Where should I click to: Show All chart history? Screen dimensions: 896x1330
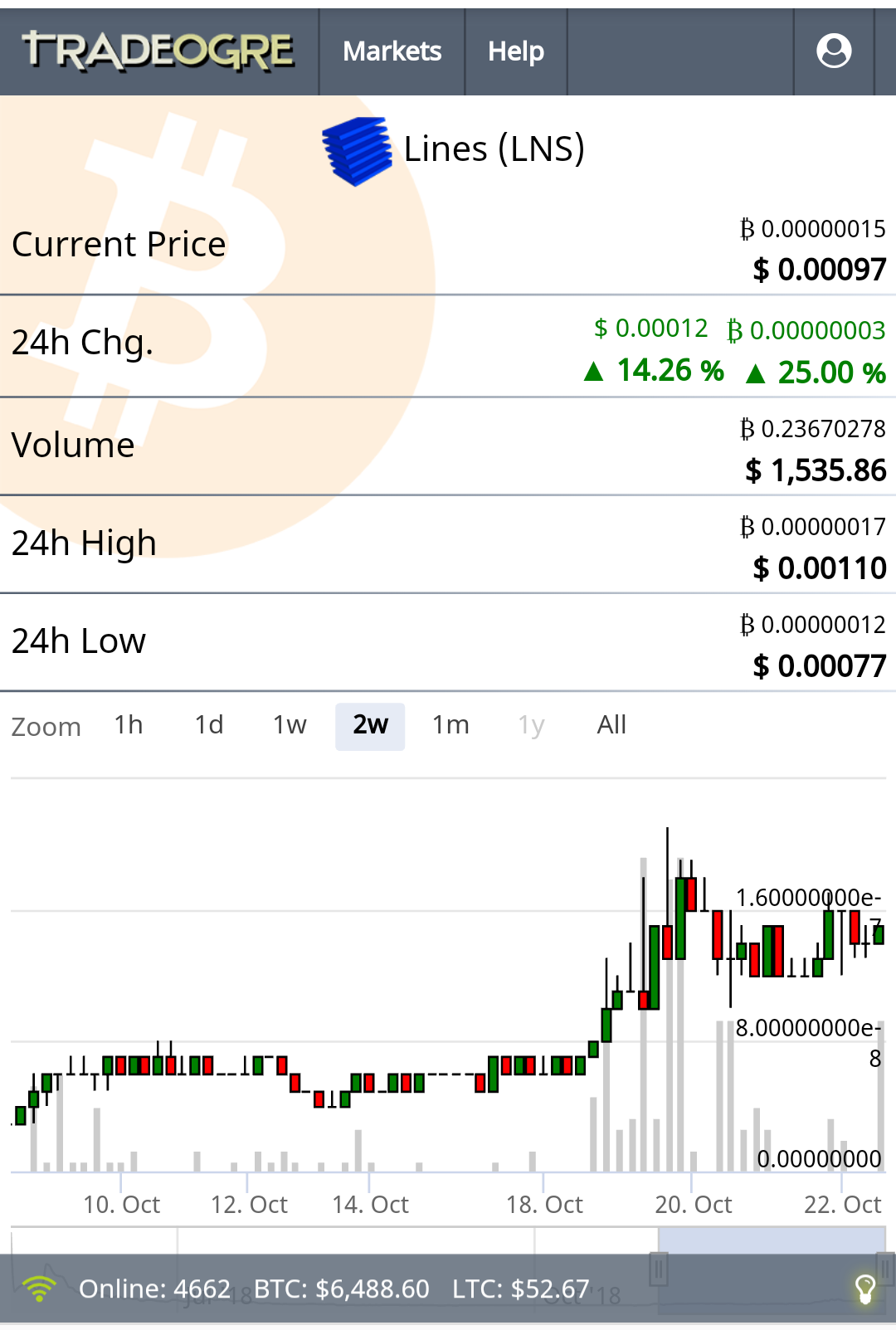pyautogui.click(x=611, y=726)
